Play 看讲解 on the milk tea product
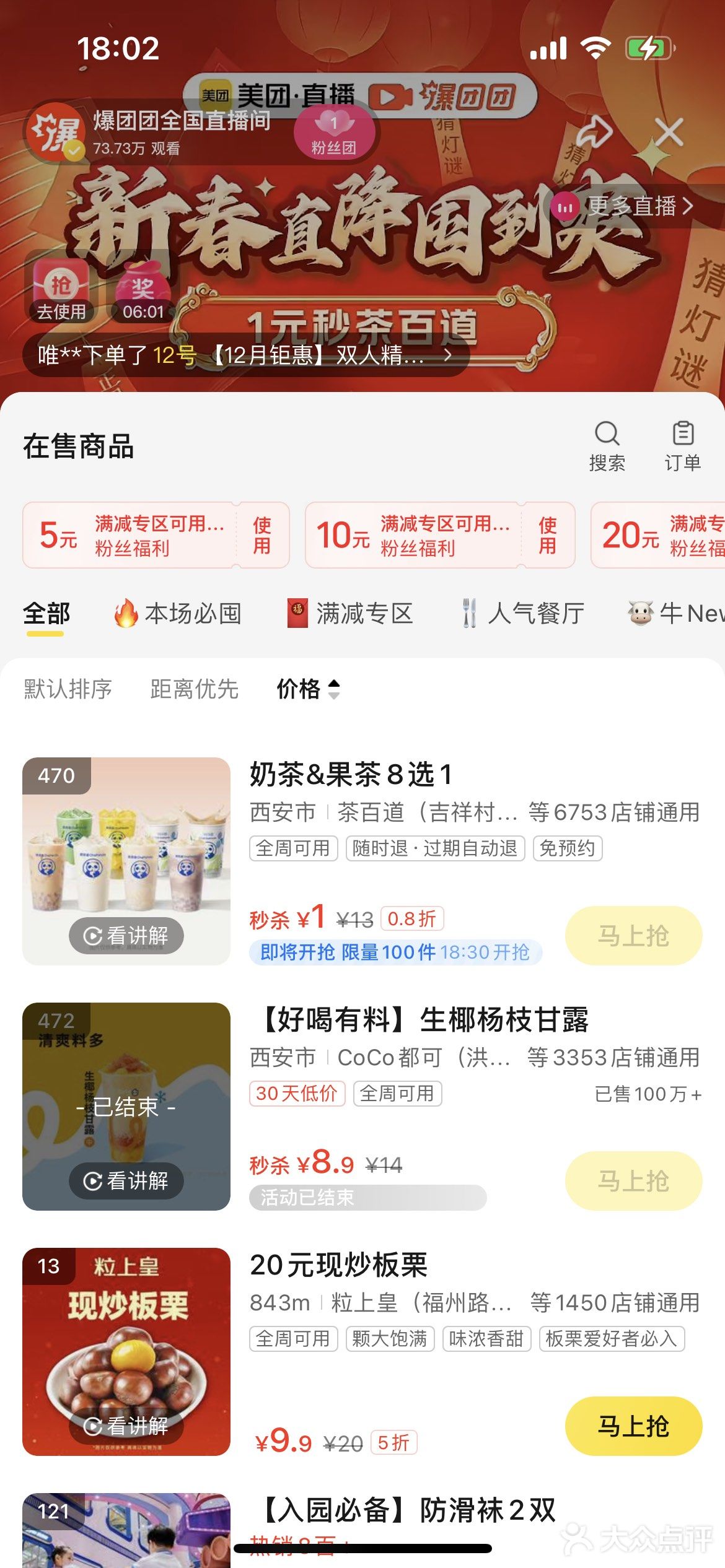 (126, 936)
